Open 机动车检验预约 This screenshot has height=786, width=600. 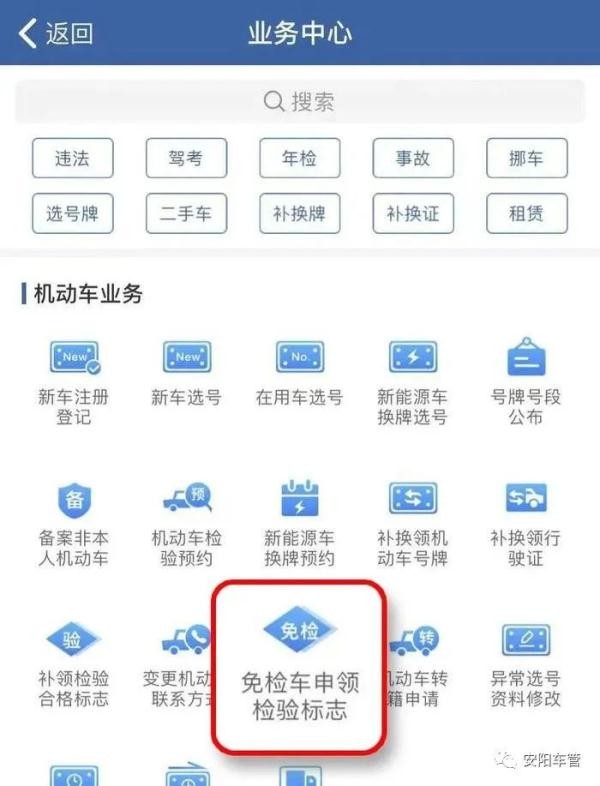187,523
